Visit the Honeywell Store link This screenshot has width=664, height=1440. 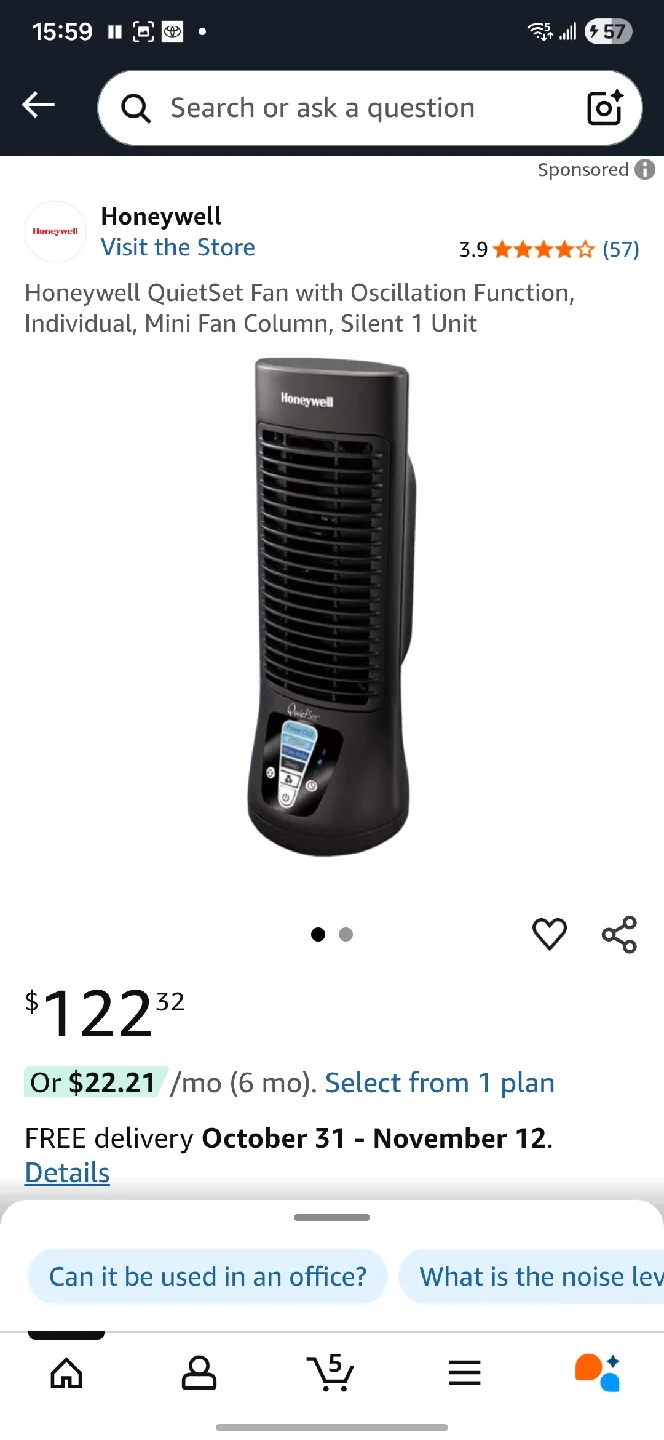[178, 247]
